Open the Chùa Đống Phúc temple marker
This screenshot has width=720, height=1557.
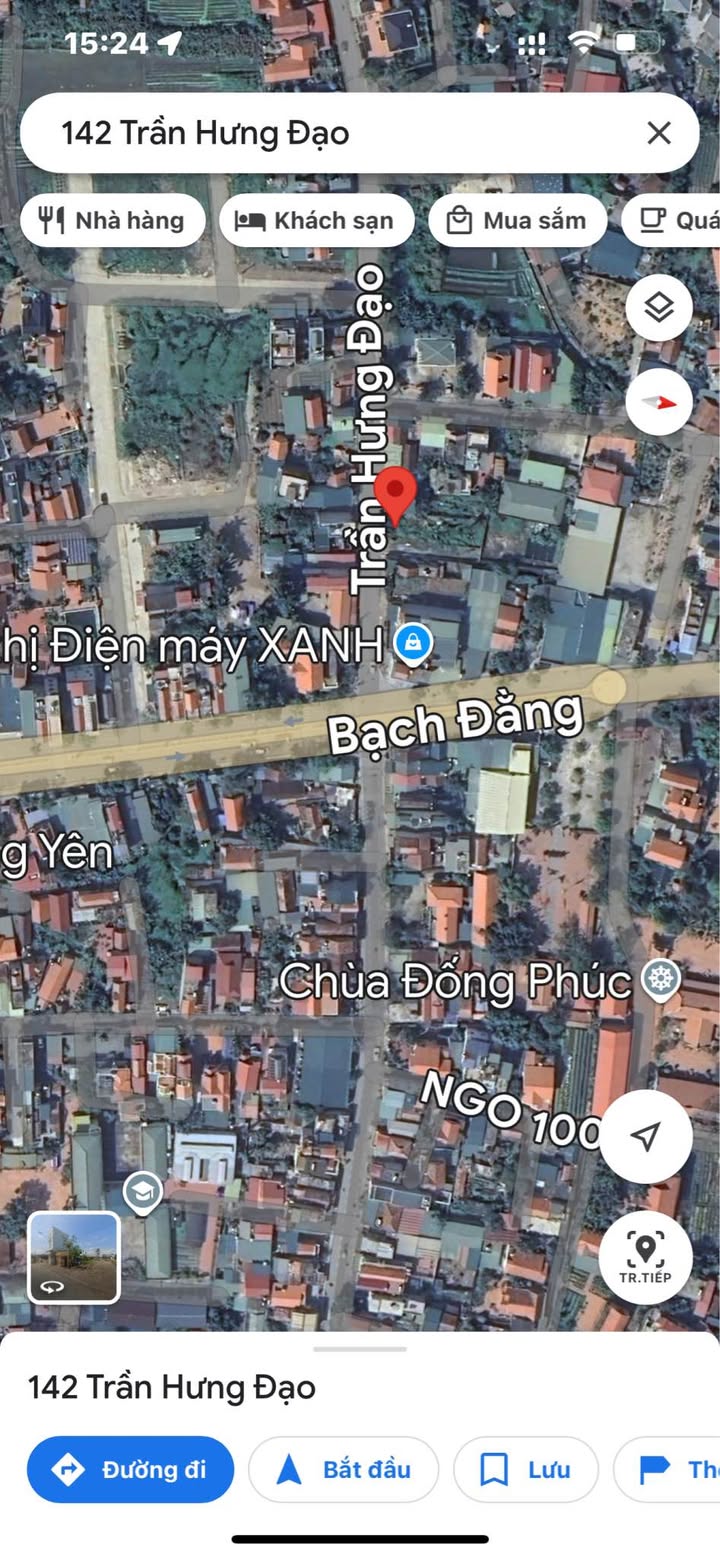point(660,980)
